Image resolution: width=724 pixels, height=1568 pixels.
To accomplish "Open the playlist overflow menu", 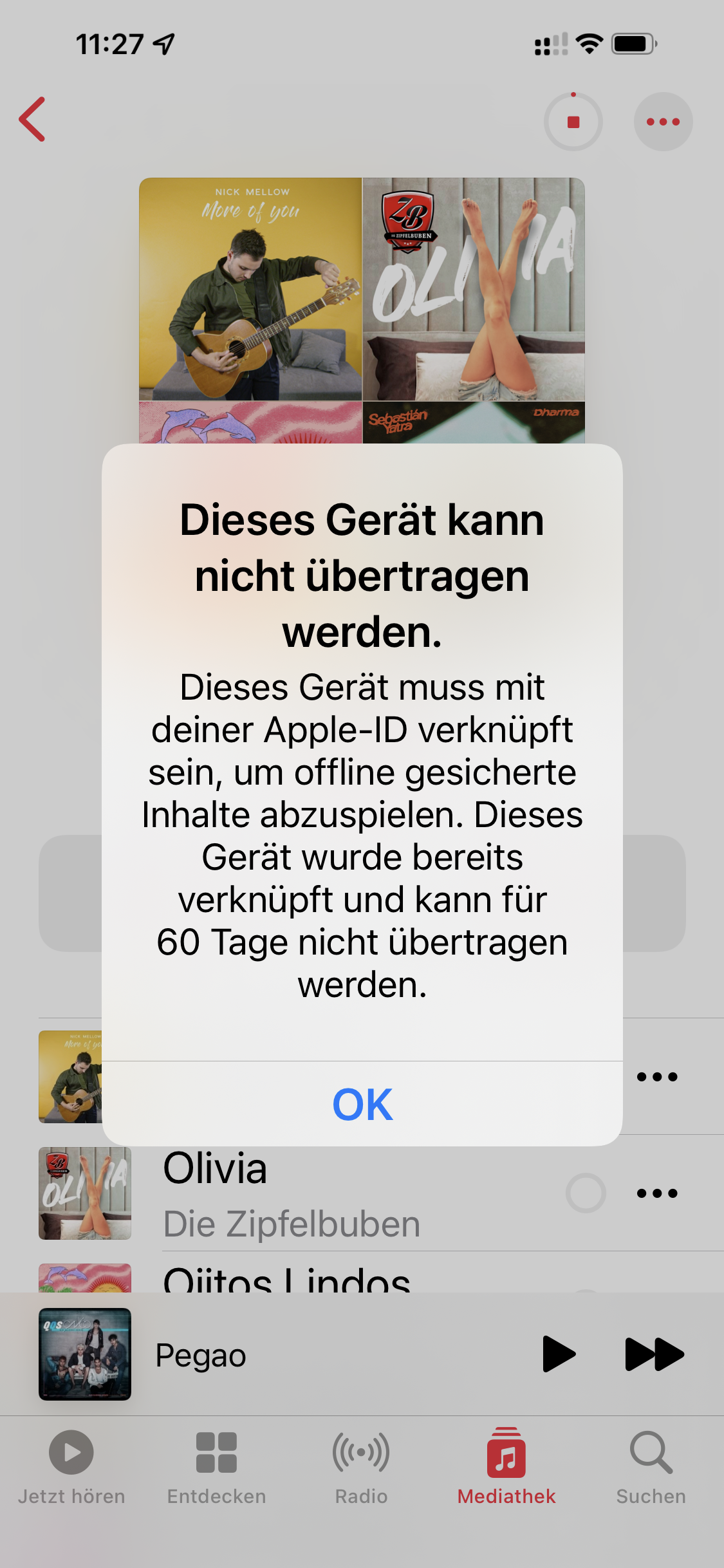I will tap(663, 122).
